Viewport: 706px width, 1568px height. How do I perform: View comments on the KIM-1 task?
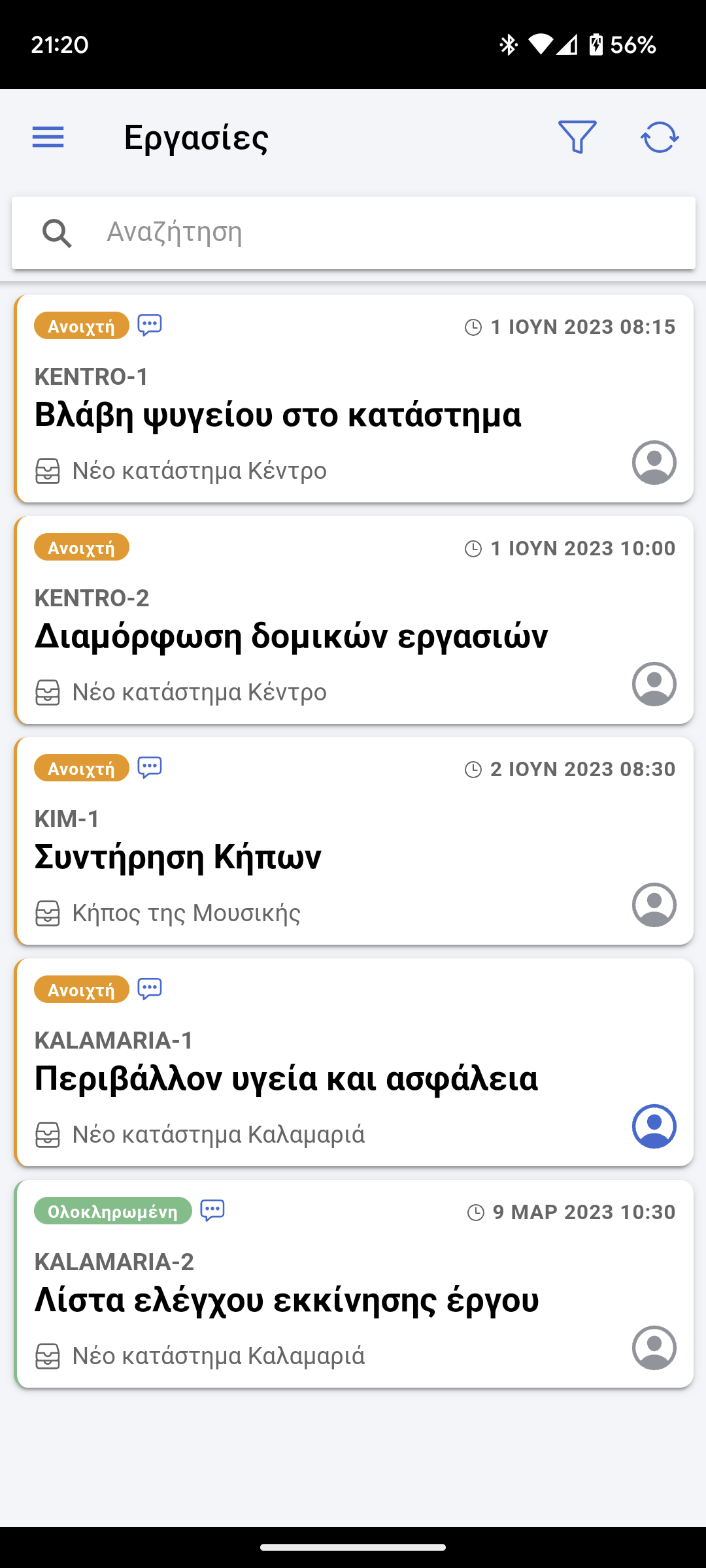pos(150,767)
